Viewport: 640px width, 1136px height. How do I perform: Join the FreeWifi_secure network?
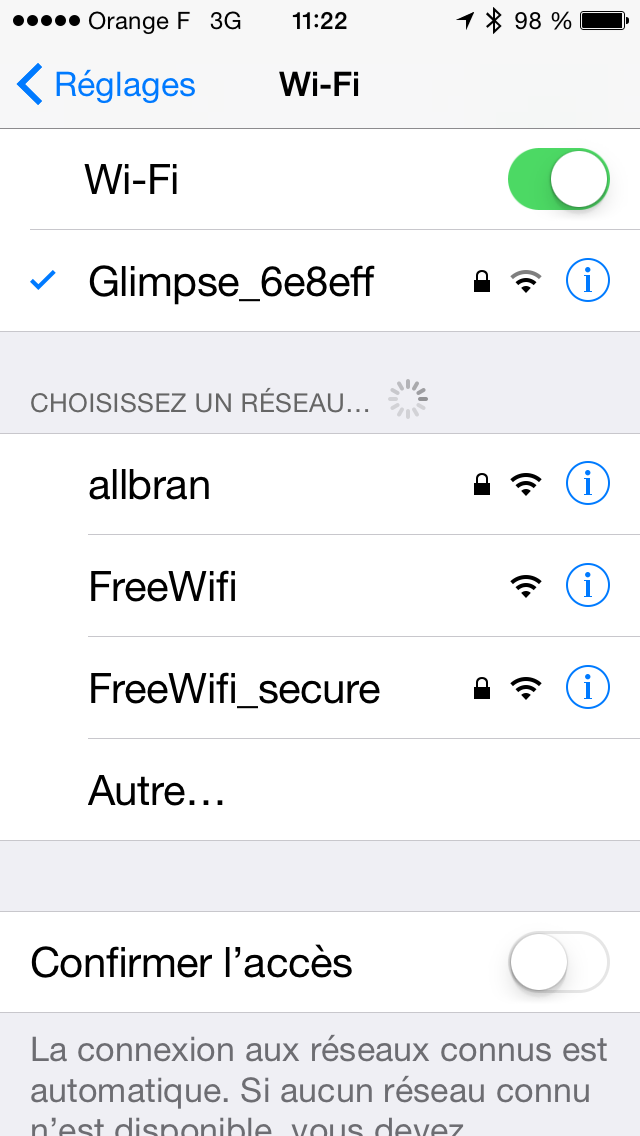tap(320, 688)
